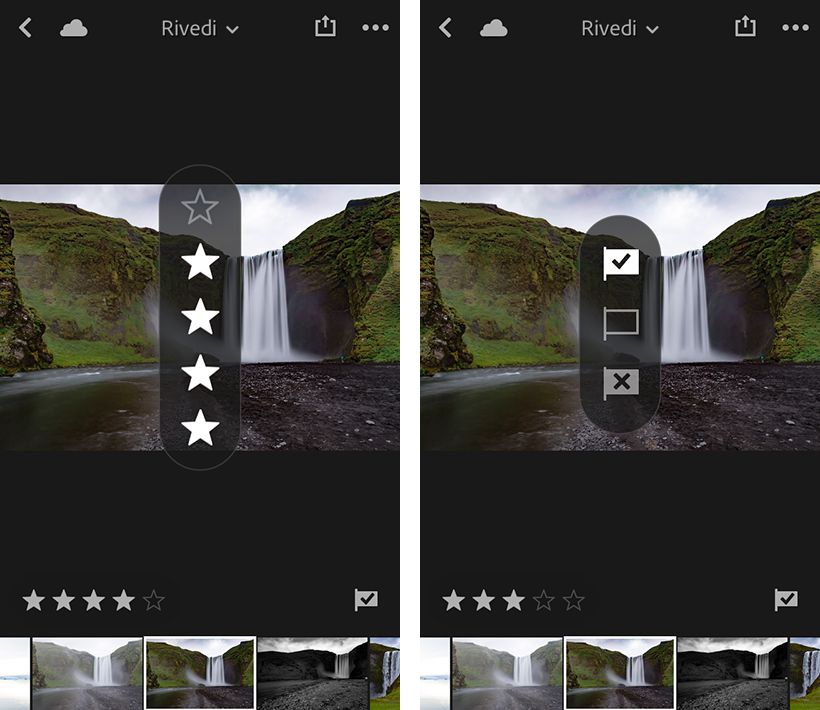Viewport: 820px width, 710px height.
Task: Tap the picked flag icon beside the four-star rating
Action: [x=366, y=600]
